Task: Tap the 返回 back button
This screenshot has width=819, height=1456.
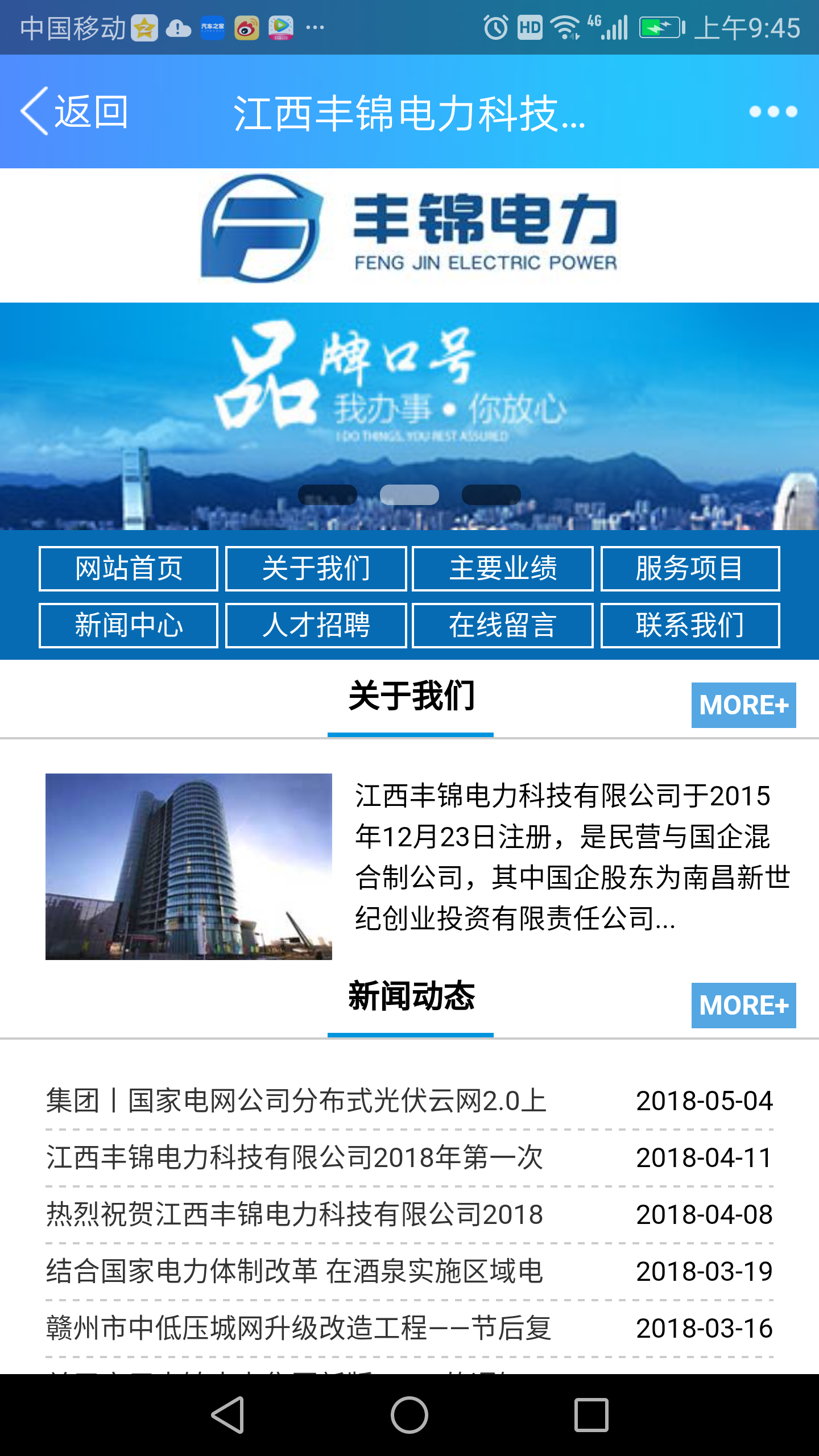Action: click(74, 111)
